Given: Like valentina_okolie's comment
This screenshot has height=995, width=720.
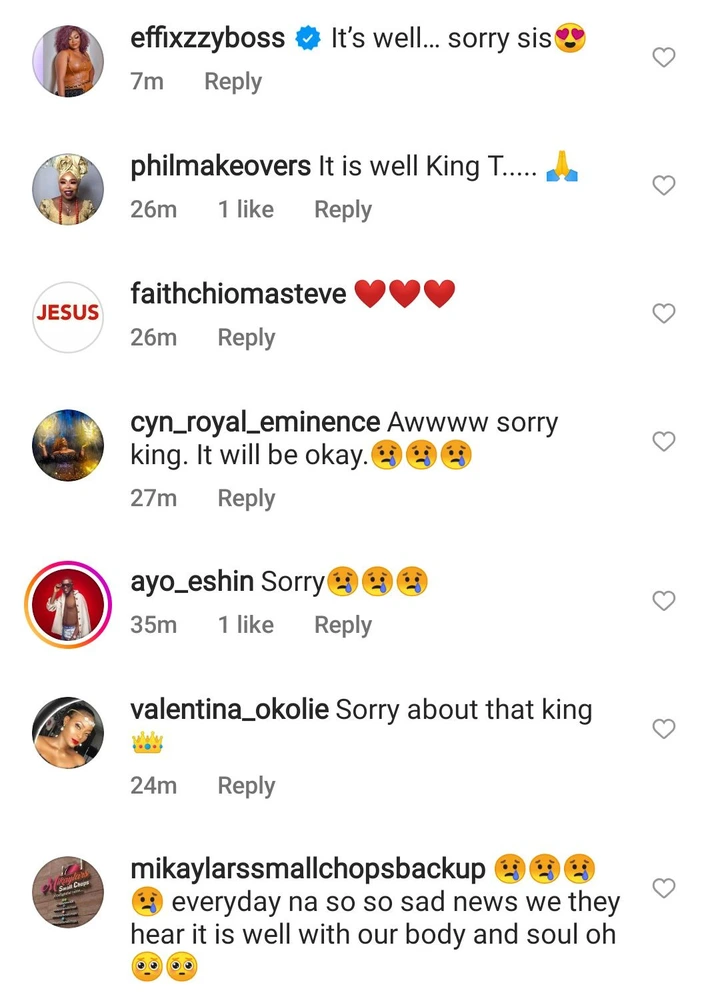Looking at the screenshot, I should pyautogui.click(x=663, y=728).
